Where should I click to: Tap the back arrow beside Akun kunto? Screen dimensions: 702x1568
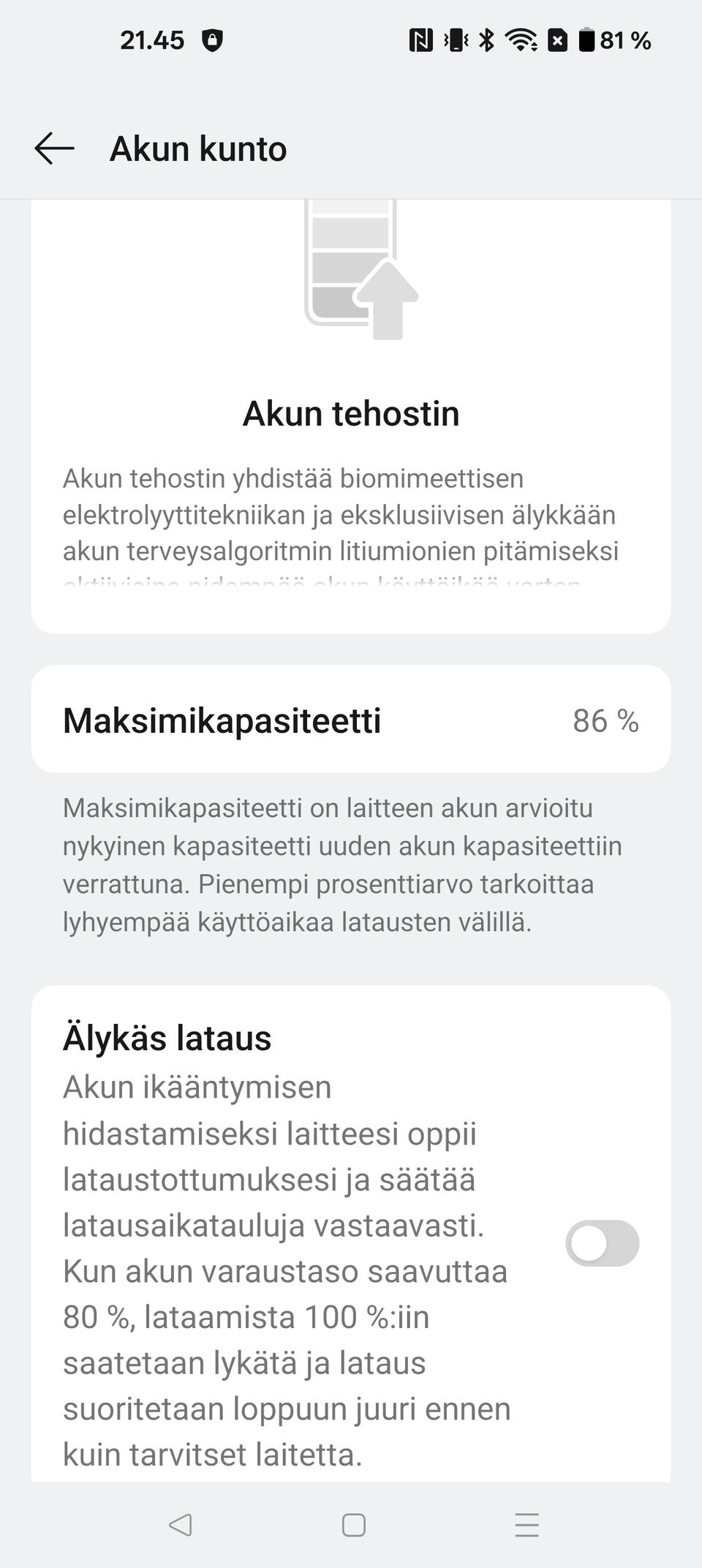pos(55,148)
